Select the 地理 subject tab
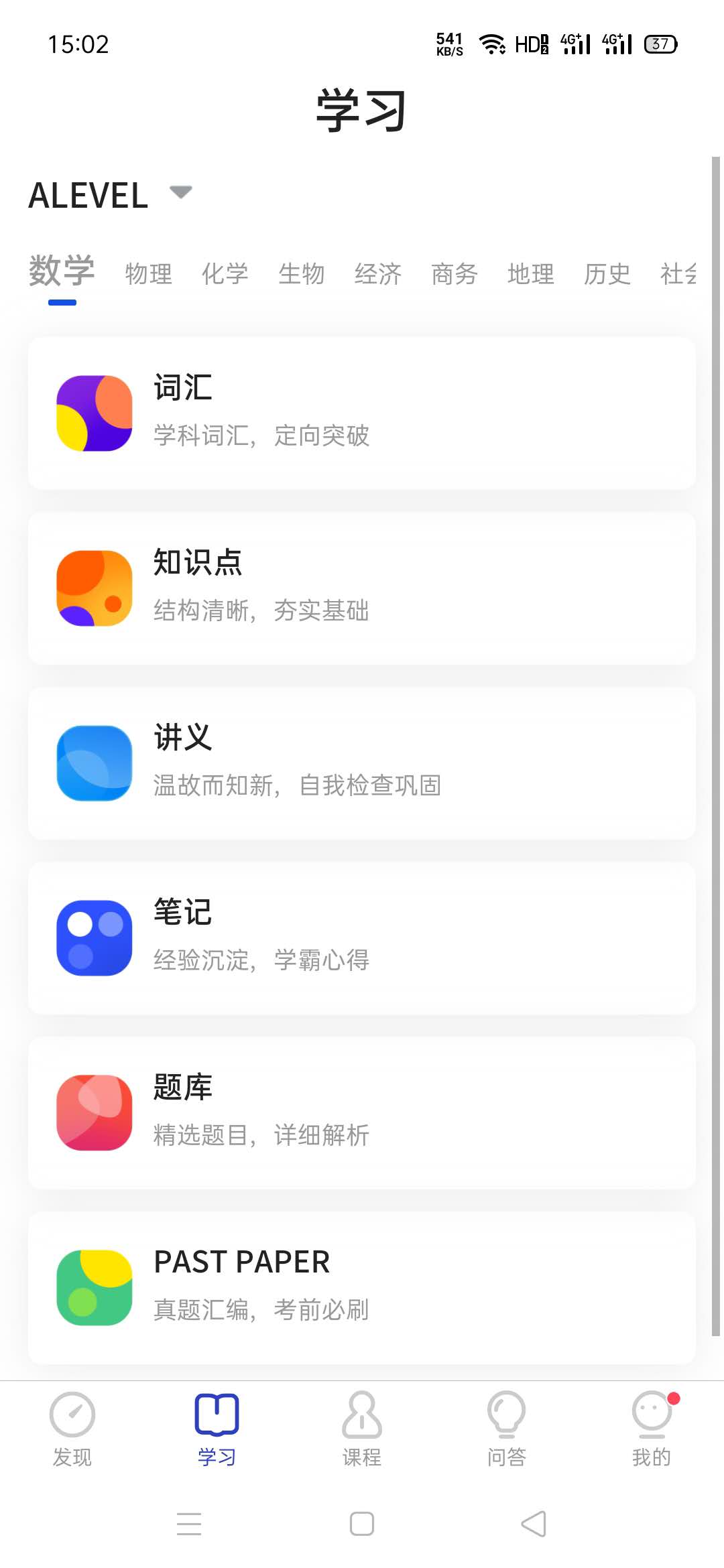The height and width of the screenshot is (1568, 724). [530, 274]
